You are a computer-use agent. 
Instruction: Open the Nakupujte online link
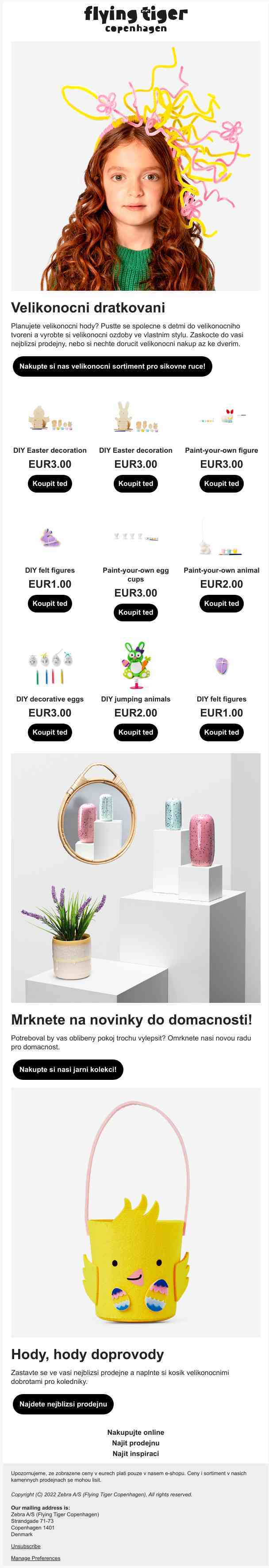(x=135, y=1432)
